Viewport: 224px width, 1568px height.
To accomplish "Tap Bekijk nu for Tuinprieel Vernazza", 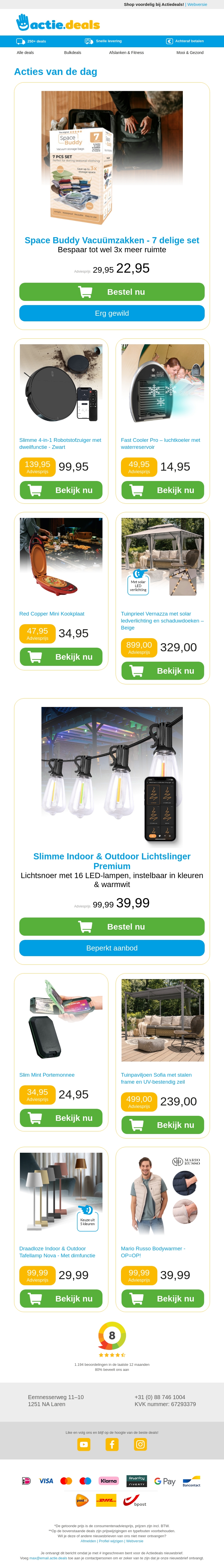I will tap(162, 671).
